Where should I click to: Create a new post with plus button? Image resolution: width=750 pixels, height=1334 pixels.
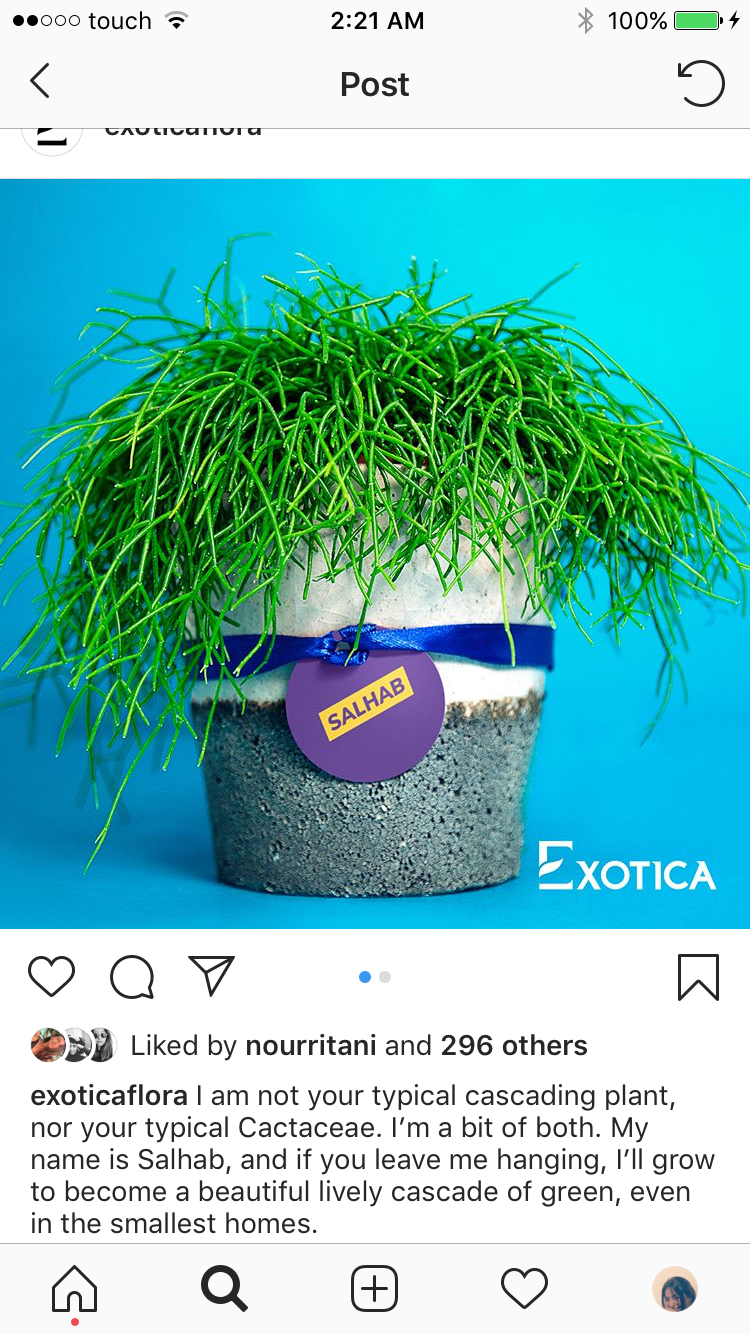pos(375,1289)
